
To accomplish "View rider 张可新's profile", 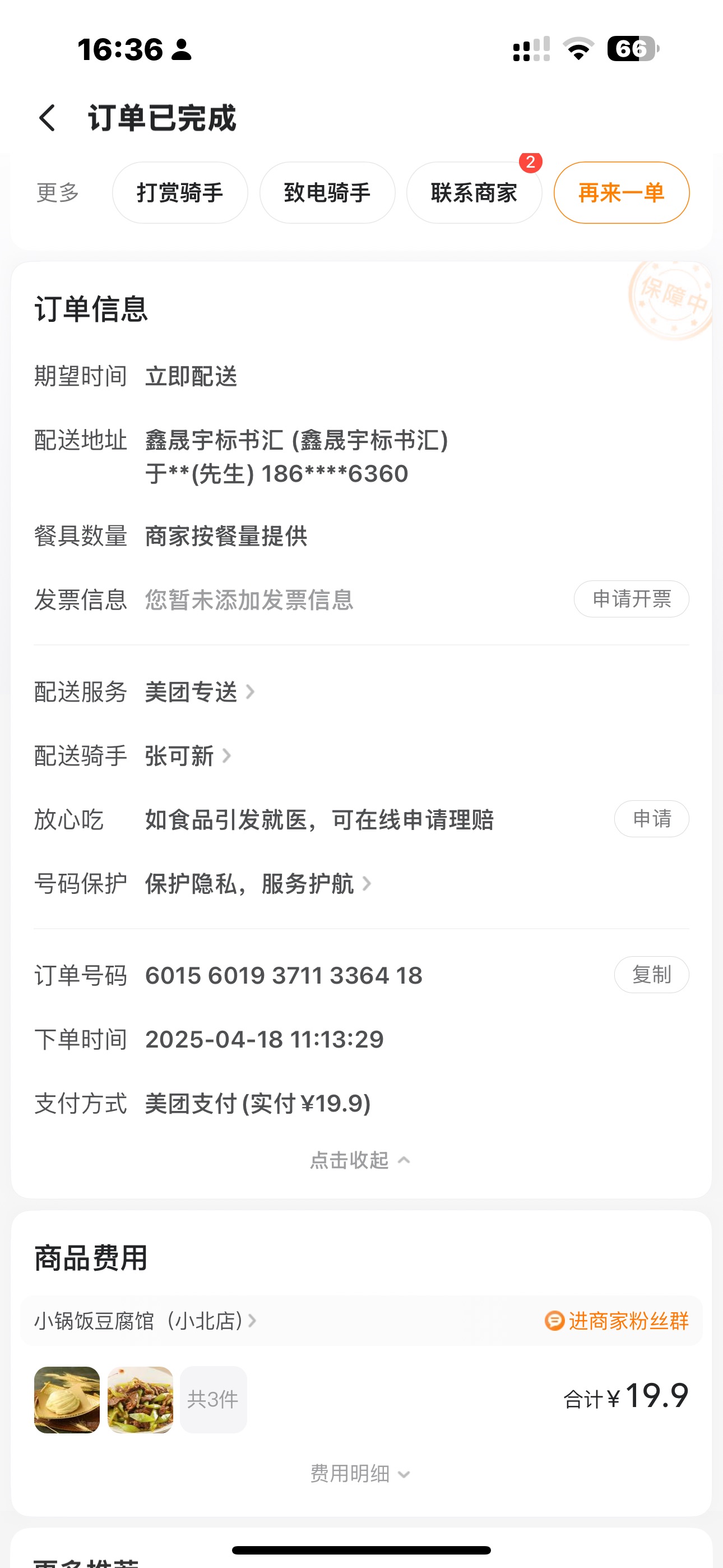I will (187, 756).
